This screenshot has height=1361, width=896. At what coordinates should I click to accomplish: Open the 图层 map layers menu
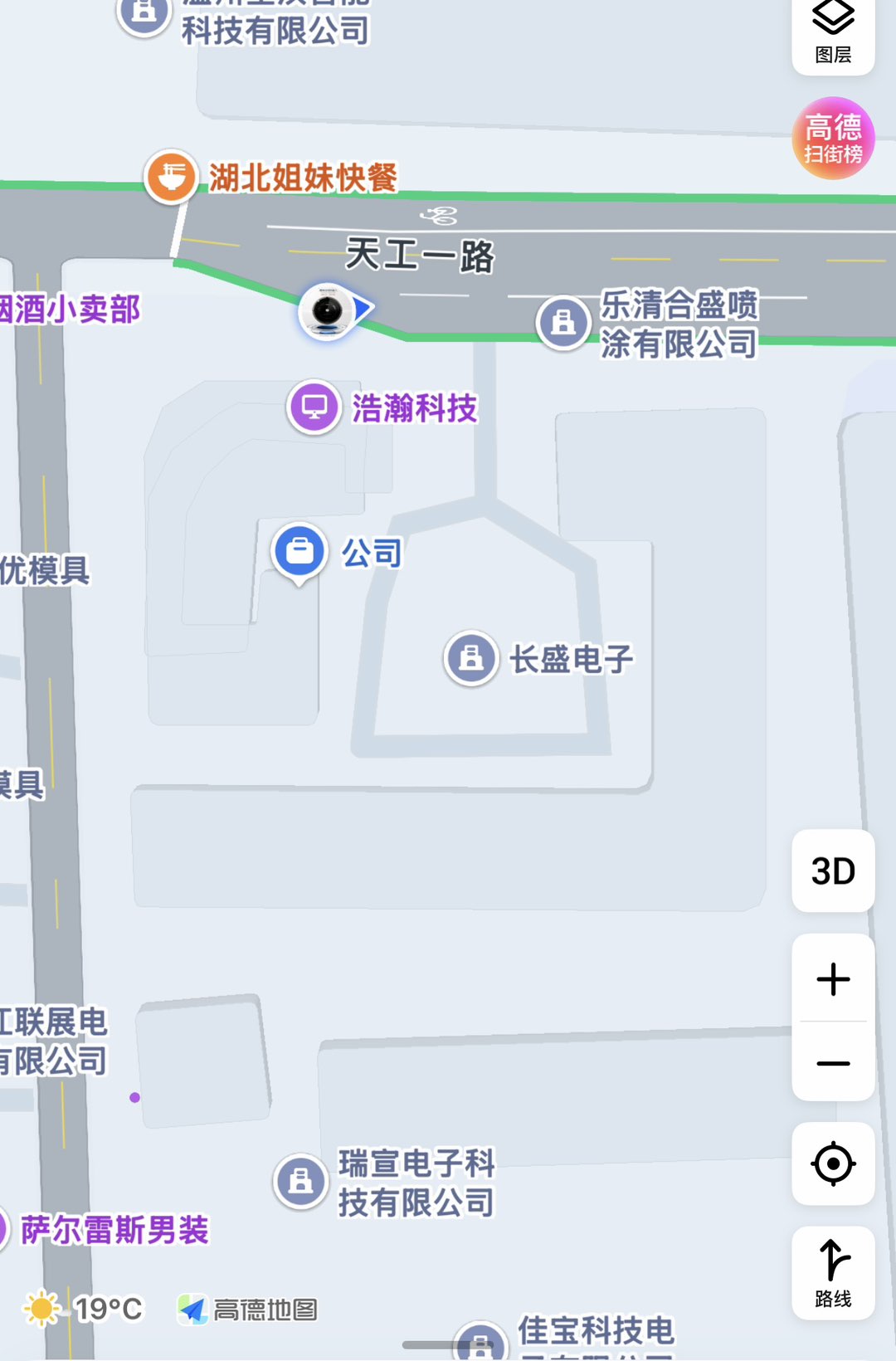(x=833, y=33)
